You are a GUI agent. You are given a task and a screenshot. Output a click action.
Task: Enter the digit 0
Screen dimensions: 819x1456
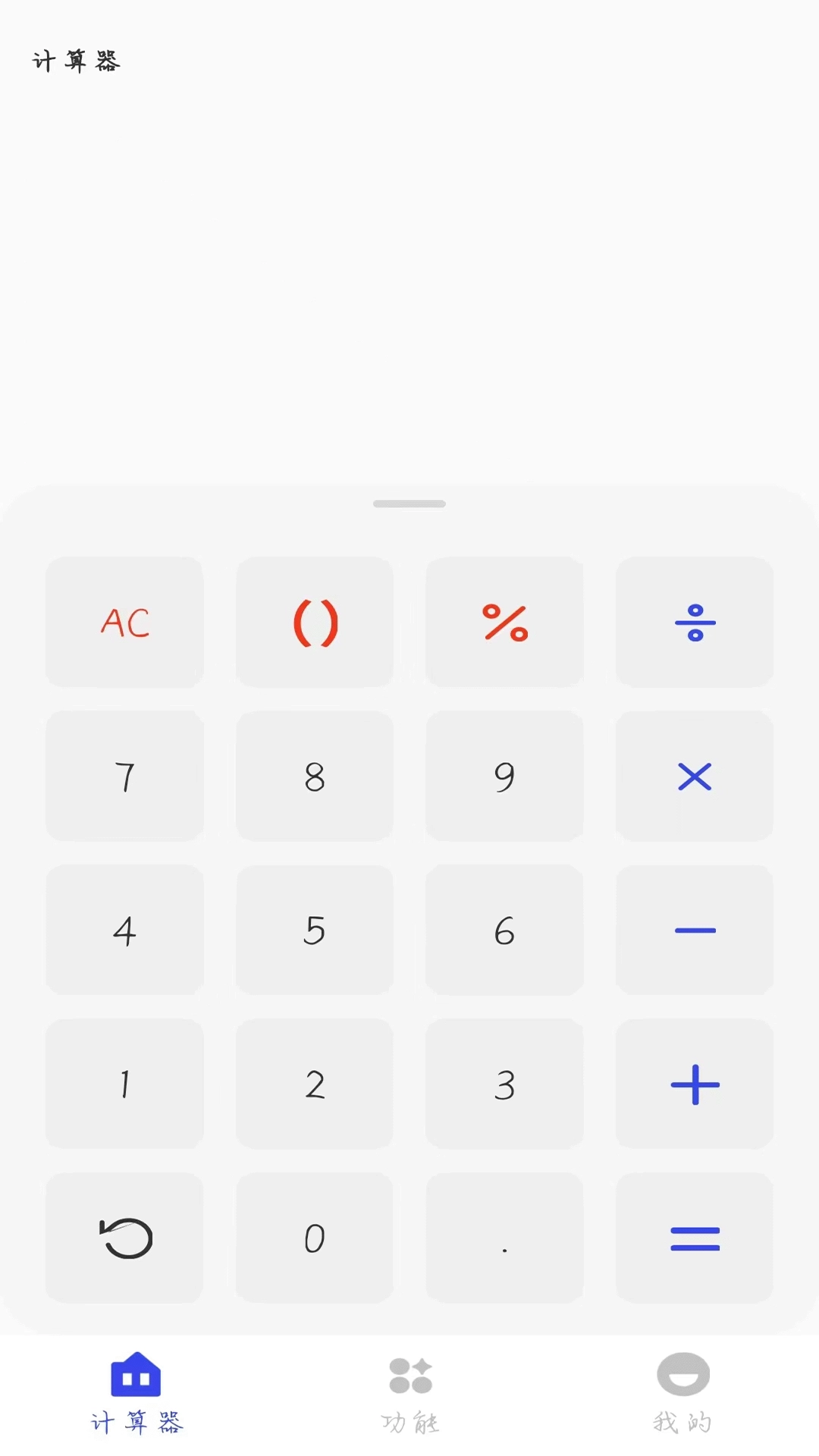tap(315, 1238)
